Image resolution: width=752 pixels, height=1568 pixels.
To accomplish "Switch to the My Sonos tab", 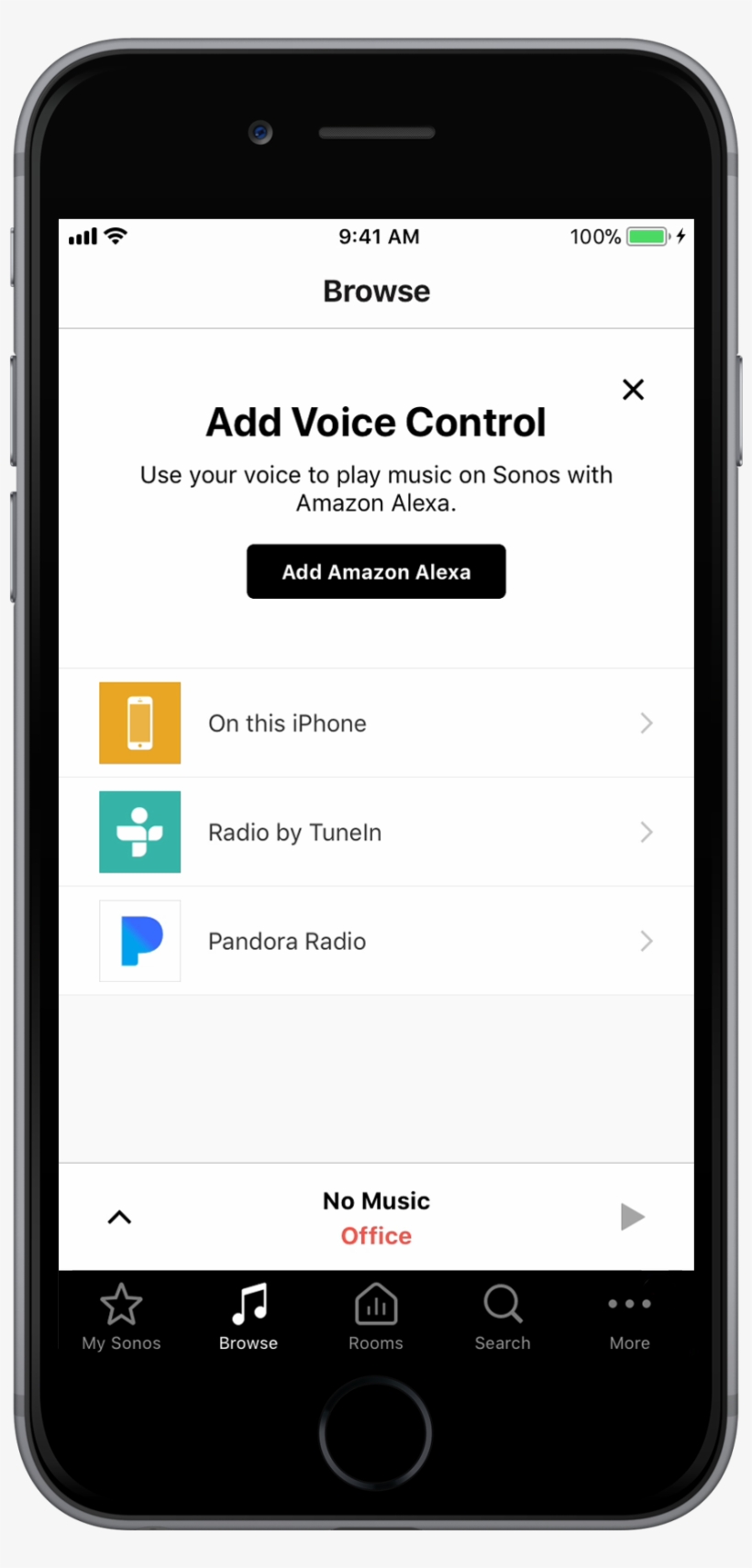I will tap(121, 1318).
